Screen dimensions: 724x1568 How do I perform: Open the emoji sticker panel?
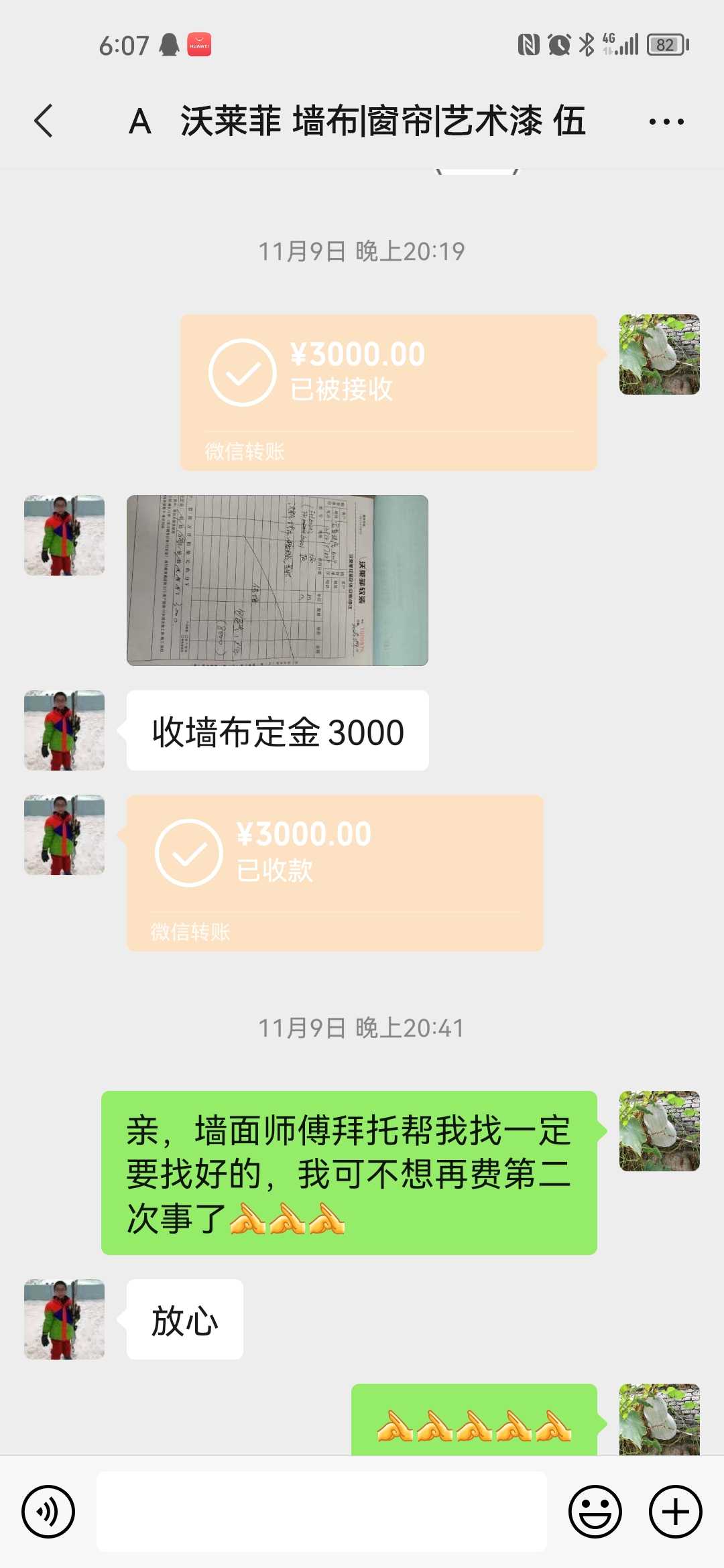click(595, 1511)
